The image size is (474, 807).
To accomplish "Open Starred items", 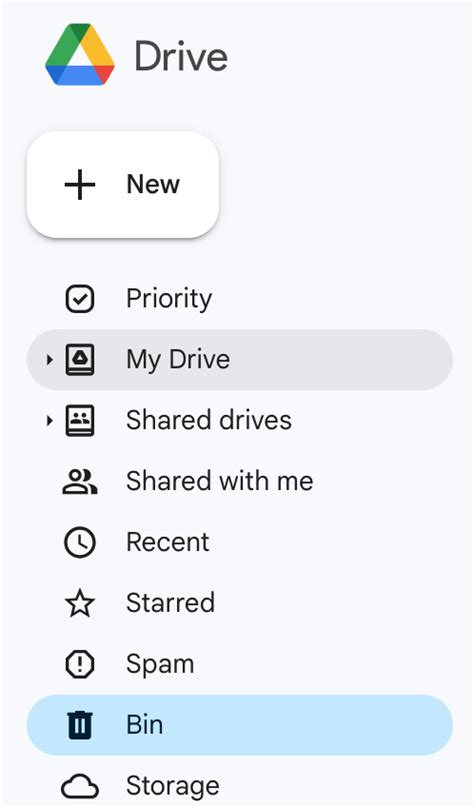I will click(240, 603).
